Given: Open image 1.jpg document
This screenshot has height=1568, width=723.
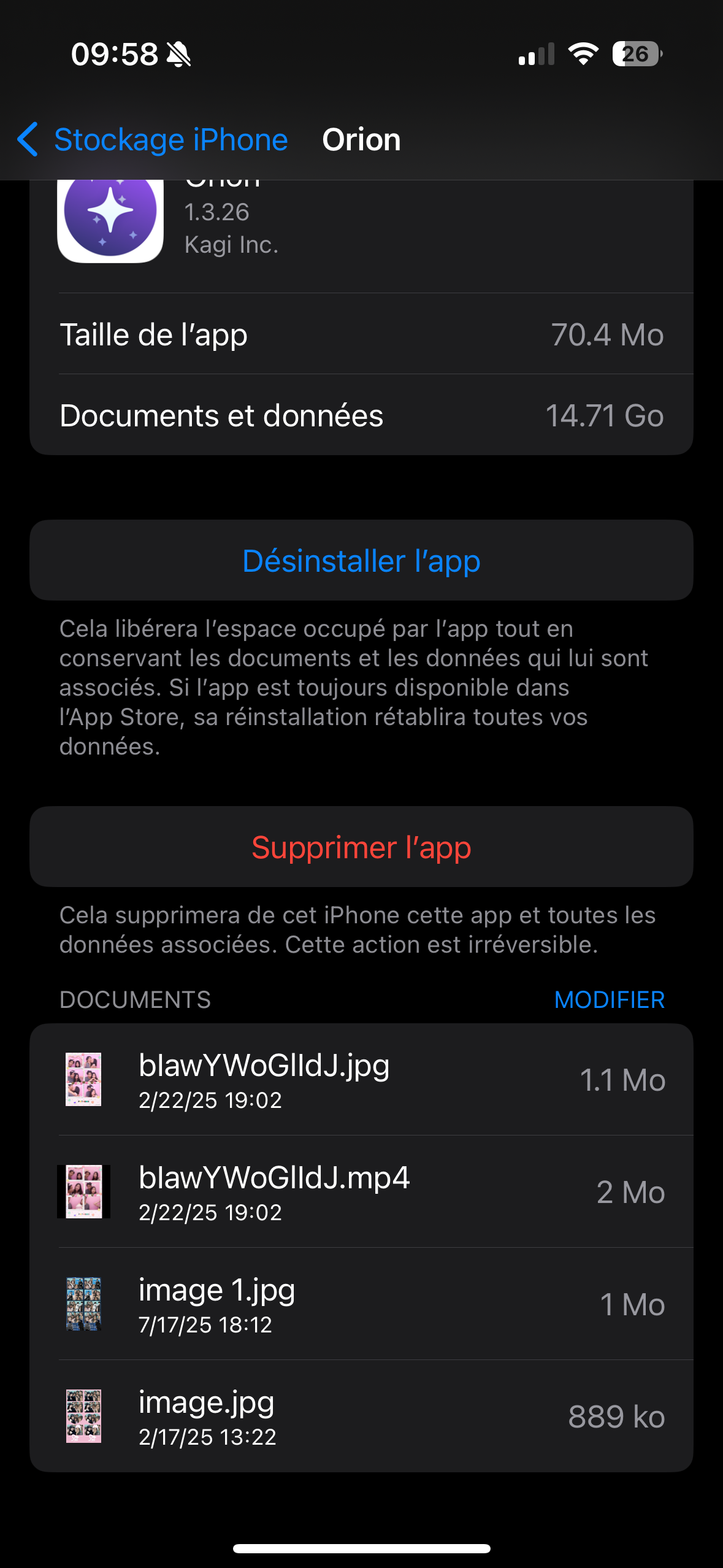Looking at the screenshot, I should [361, 1304].
